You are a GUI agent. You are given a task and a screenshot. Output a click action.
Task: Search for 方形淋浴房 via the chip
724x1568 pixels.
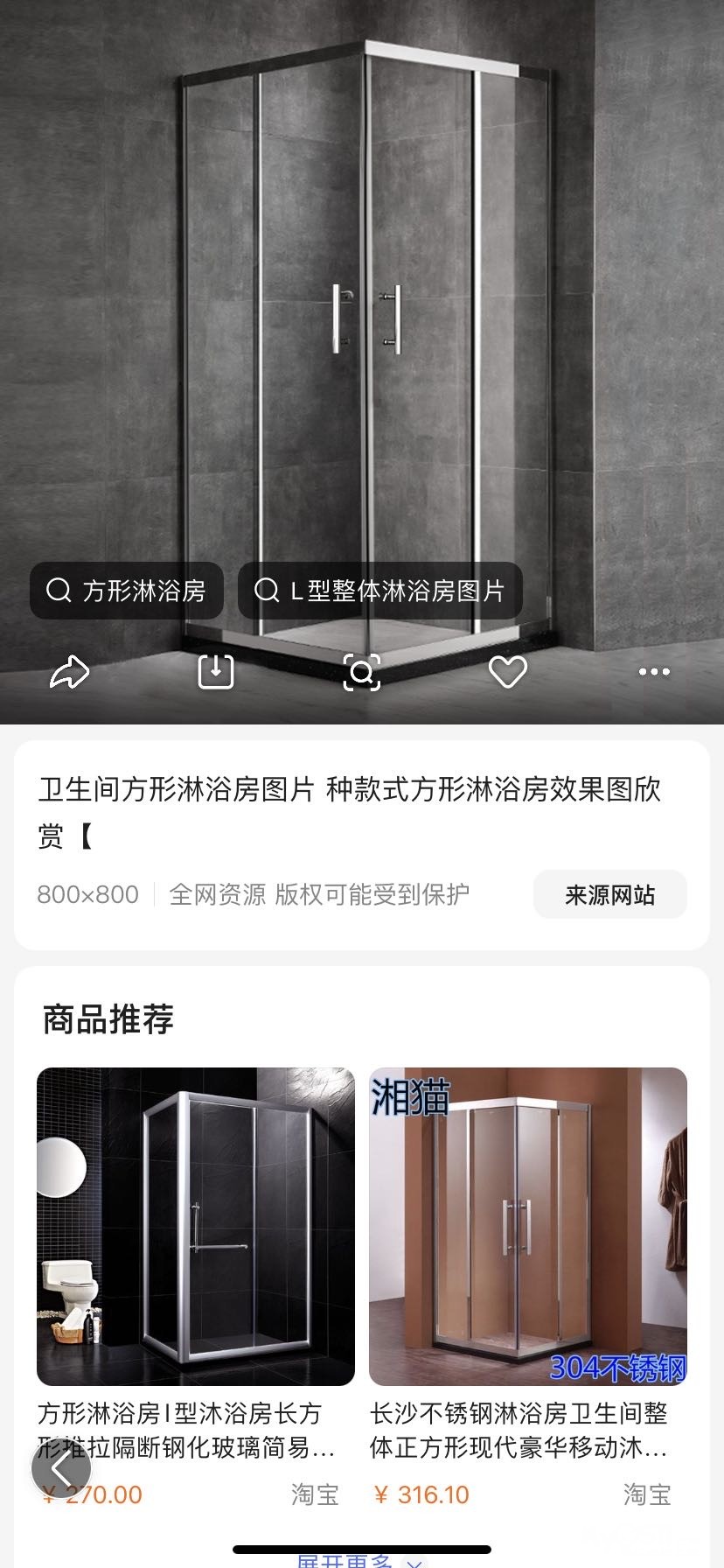click(127, 591)
